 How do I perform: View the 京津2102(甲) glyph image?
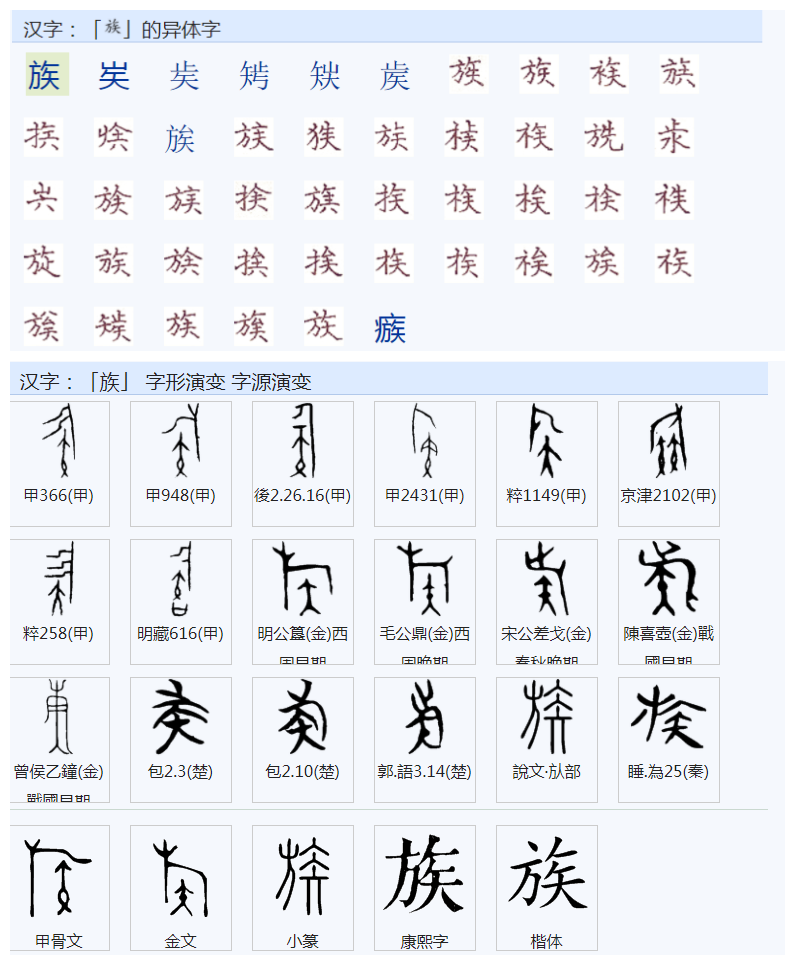[x=668, y=441]
